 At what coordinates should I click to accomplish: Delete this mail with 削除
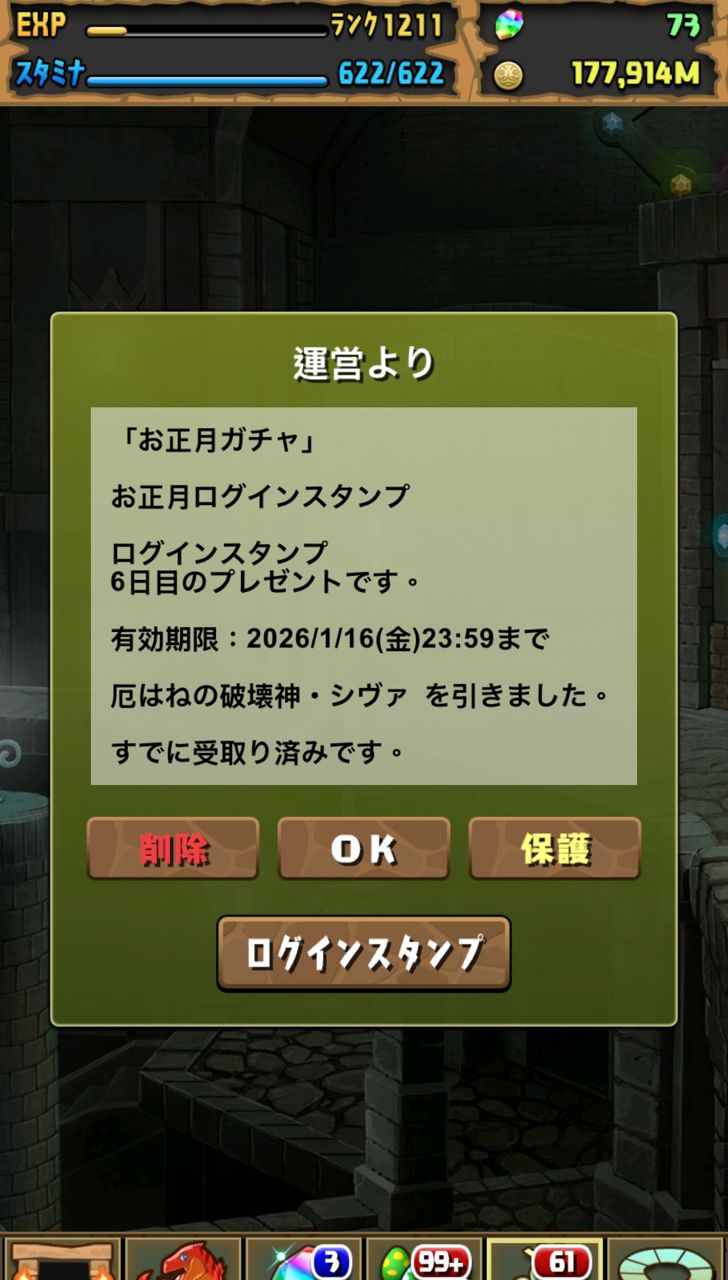[x=173, y=849]
